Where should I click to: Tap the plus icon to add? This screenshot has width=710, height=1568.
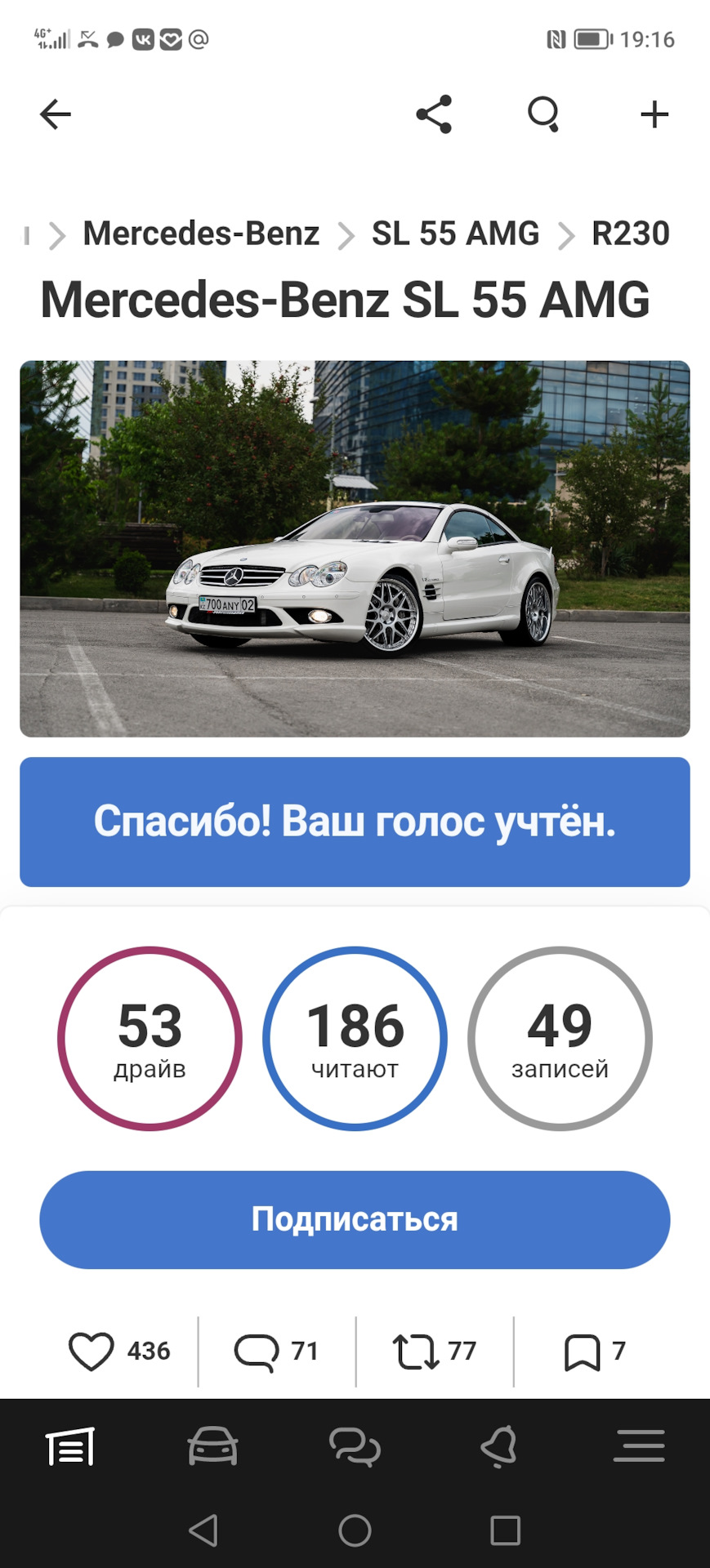[654, 114]
